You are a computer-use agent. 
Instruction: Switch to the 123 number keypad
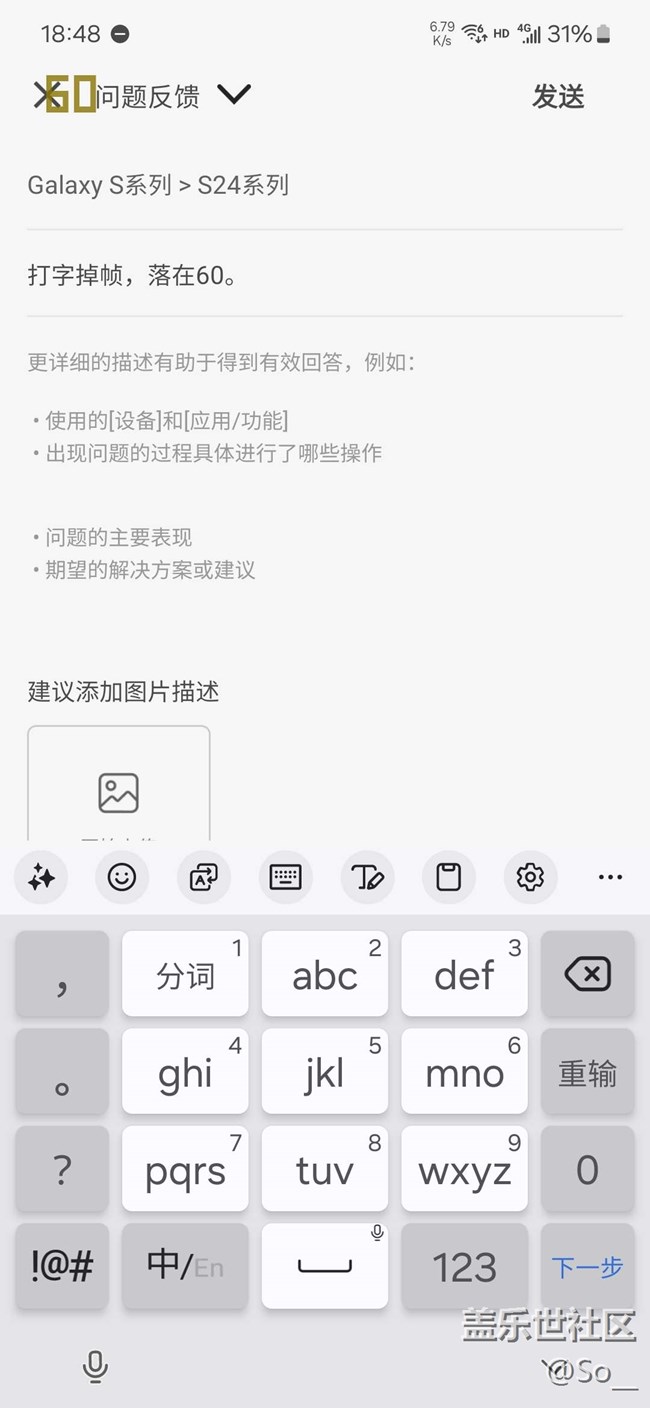[464, 1267]
